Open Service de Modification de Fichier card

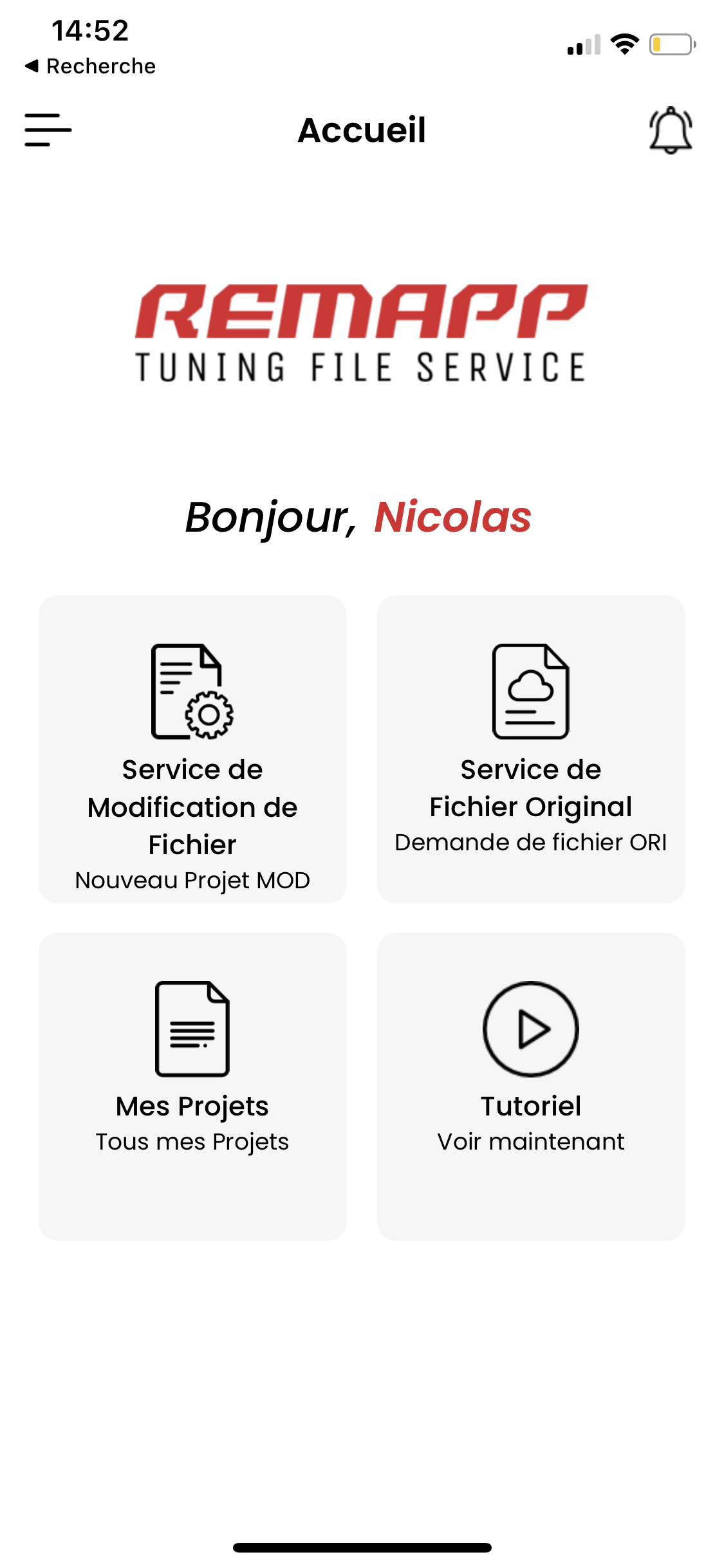192,749
